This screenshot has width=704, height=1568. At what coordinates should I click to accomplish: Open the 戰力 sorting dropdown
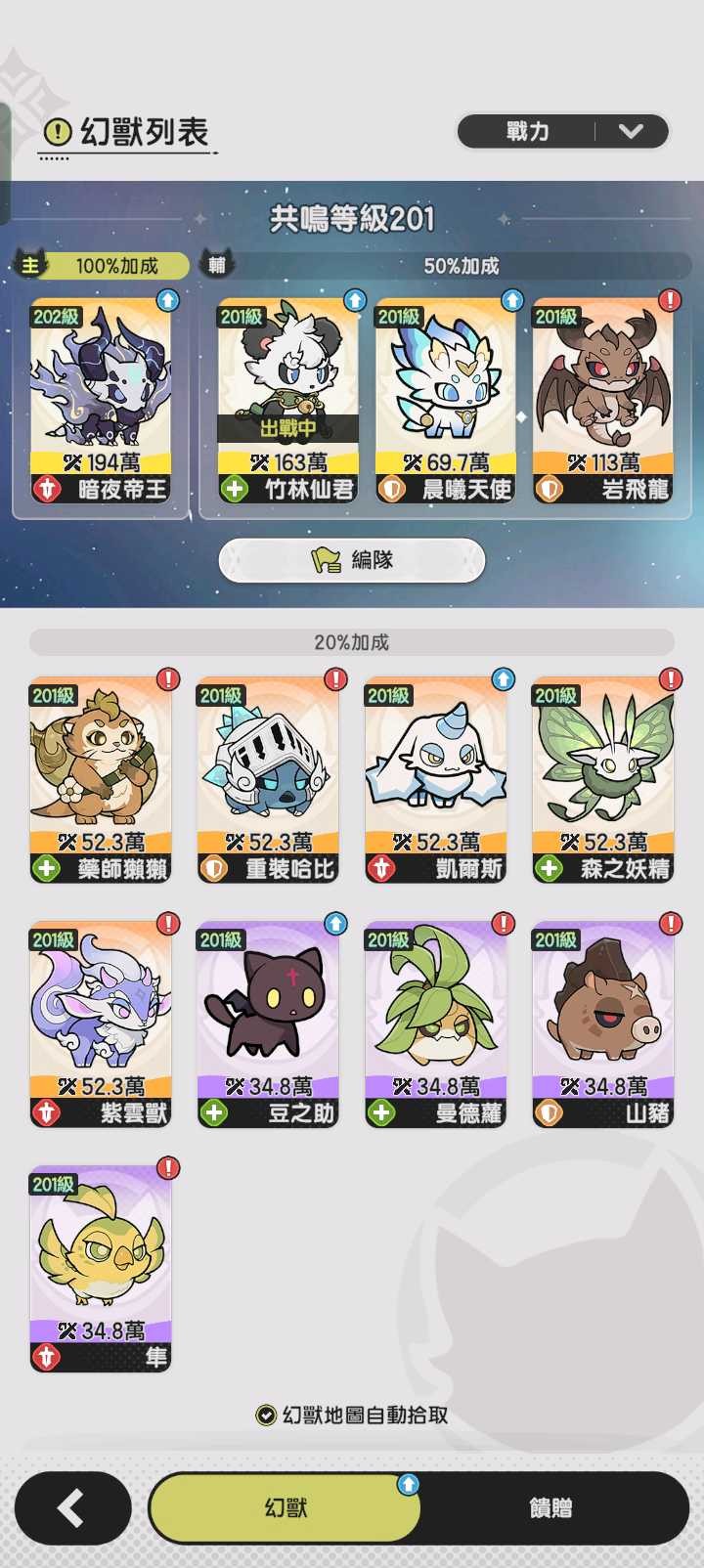tap(562, 131)
